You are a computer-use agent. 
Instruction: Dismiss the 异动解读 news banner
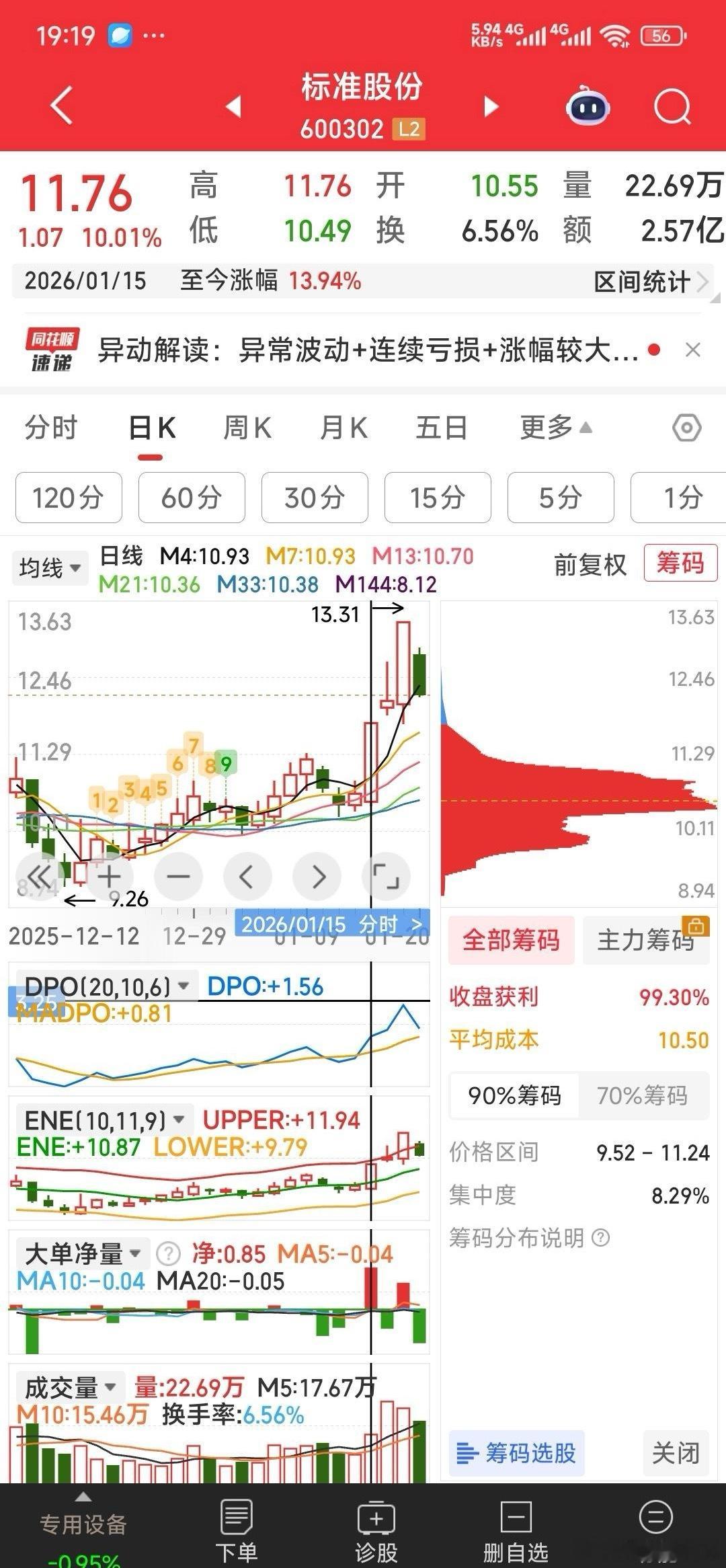coord(693,350)
